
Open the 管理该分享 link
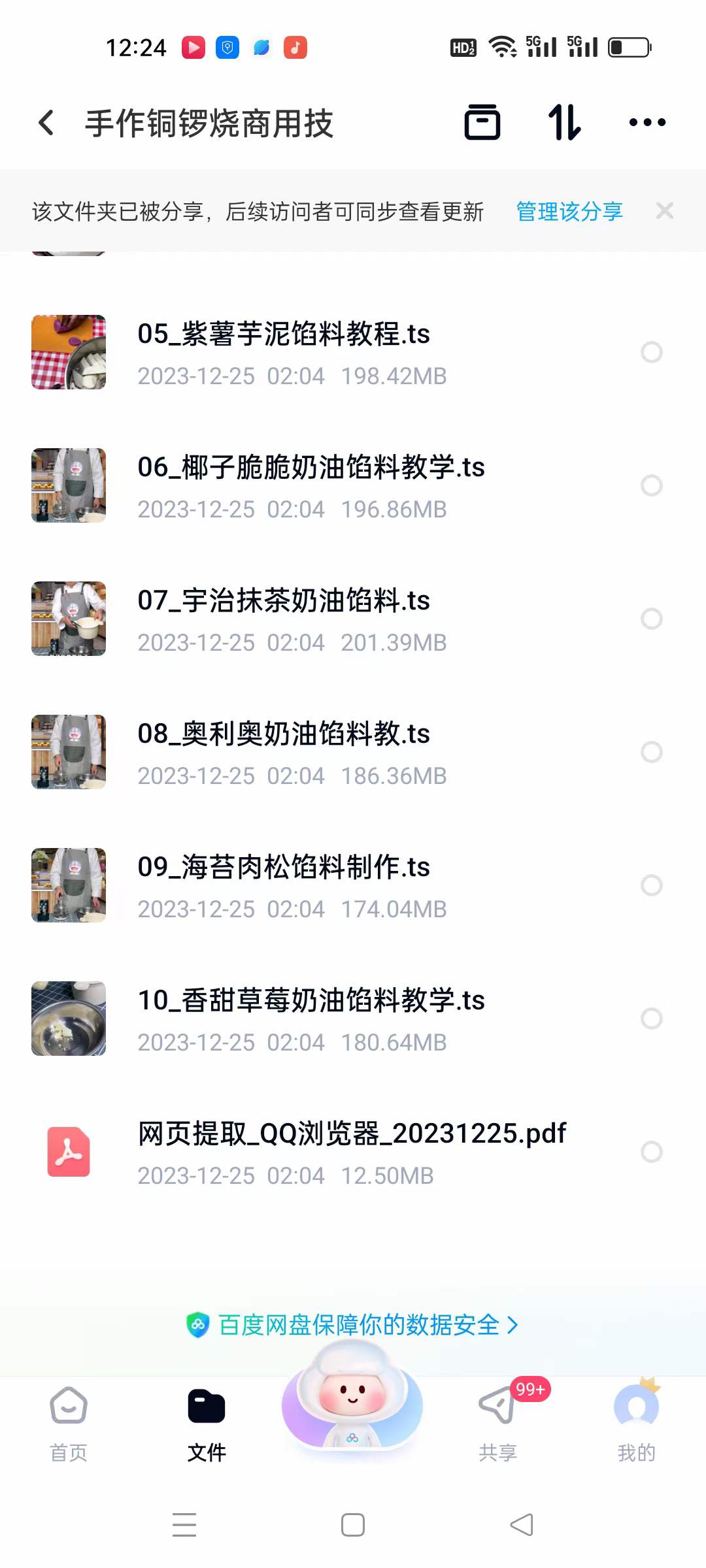[567, 210]
